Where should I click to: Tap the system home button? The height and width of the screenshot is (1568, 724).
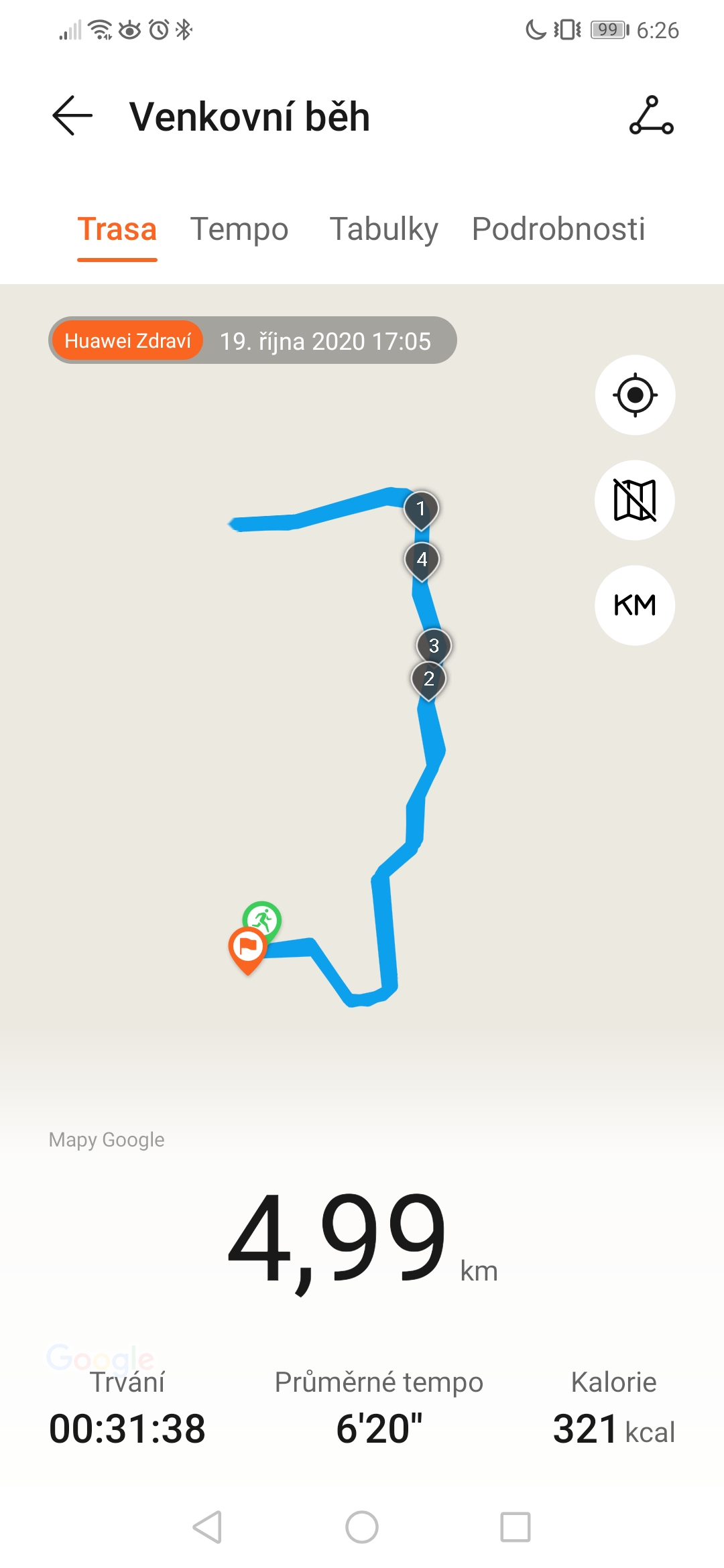coord(362,1527)
